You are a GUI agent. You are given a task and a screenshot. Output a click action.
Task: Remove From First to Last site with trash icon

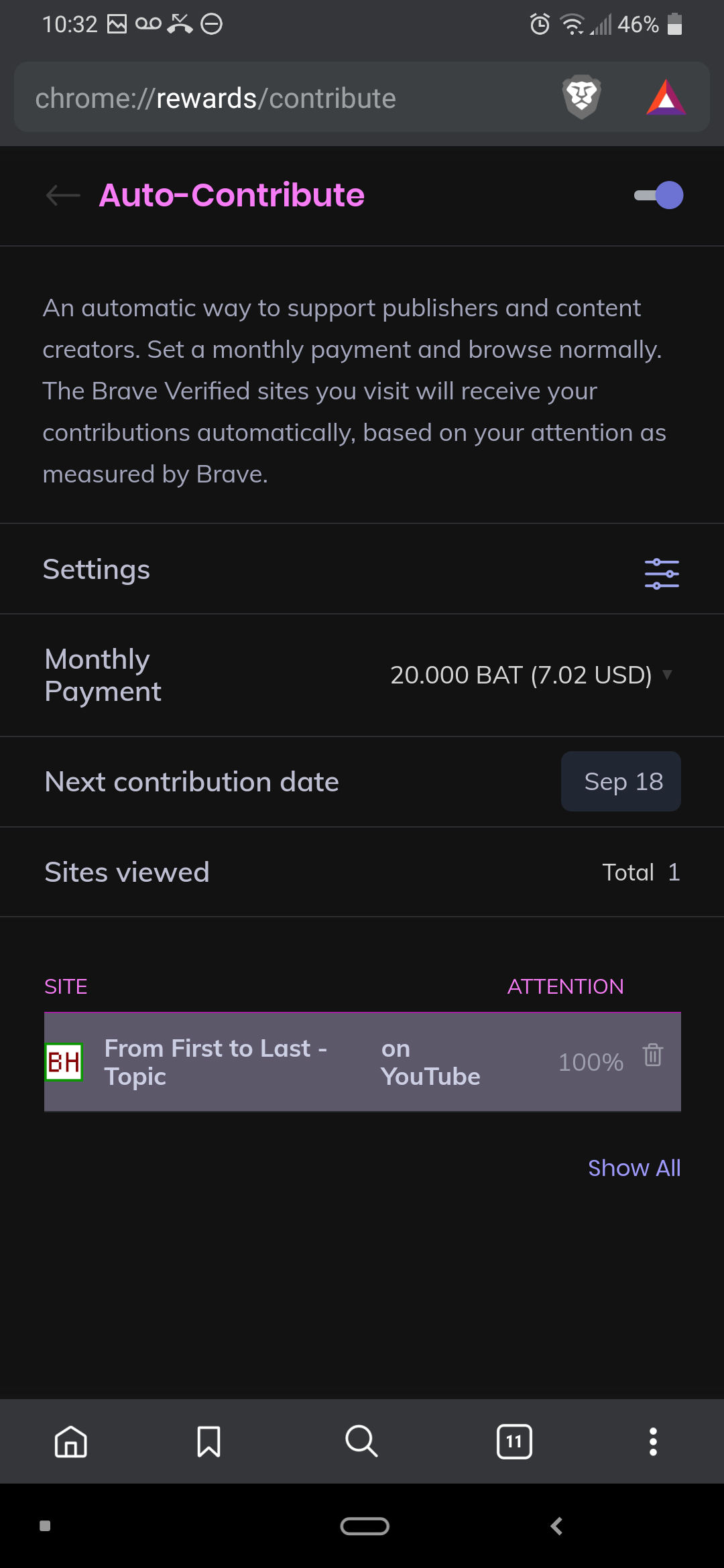[653, 1055]
